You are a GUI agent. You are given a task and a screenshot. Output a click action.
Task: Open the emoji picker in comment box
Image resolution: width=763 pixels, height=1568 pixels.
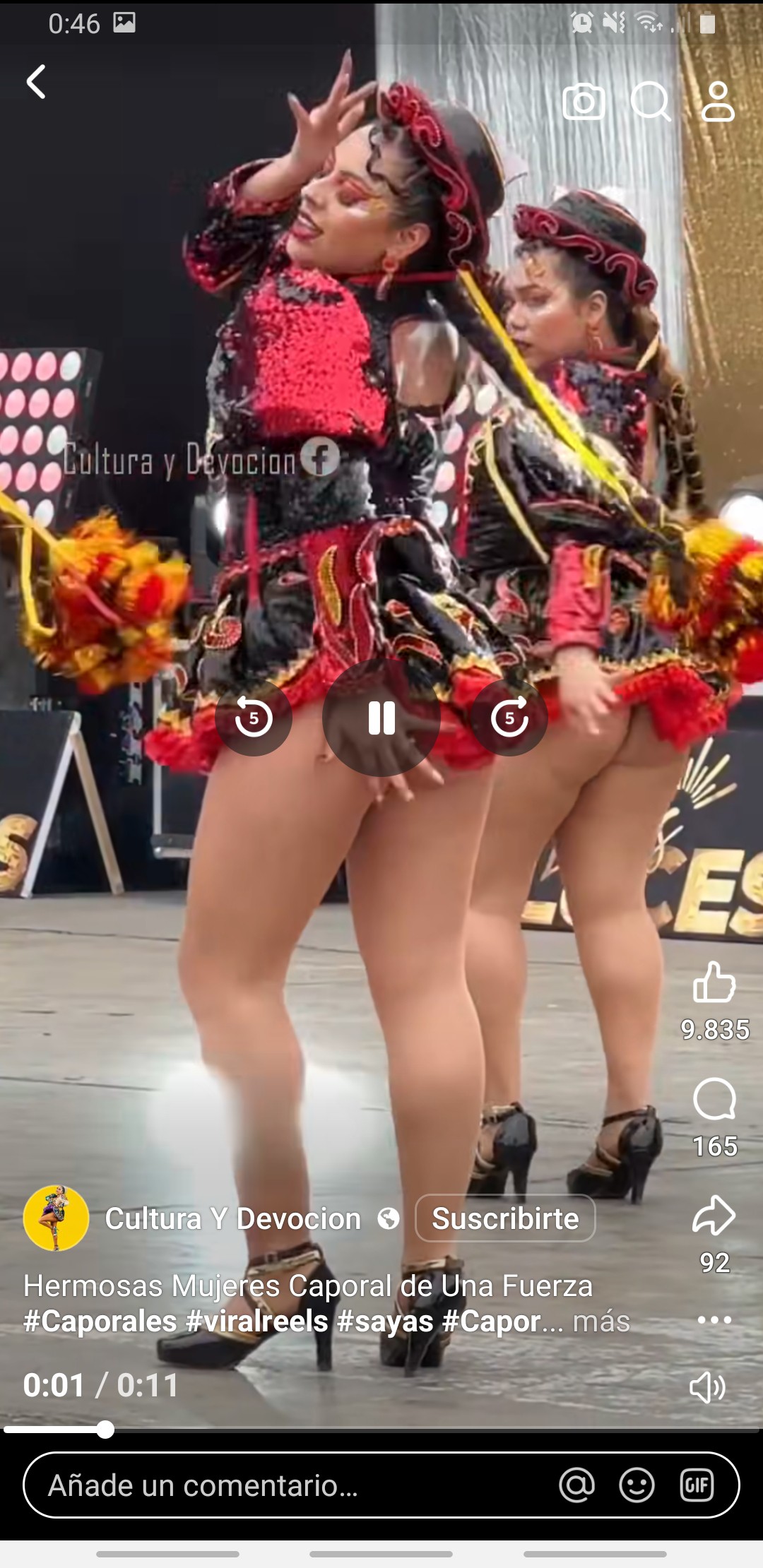pyautogui.click(x=637, y=1485)
